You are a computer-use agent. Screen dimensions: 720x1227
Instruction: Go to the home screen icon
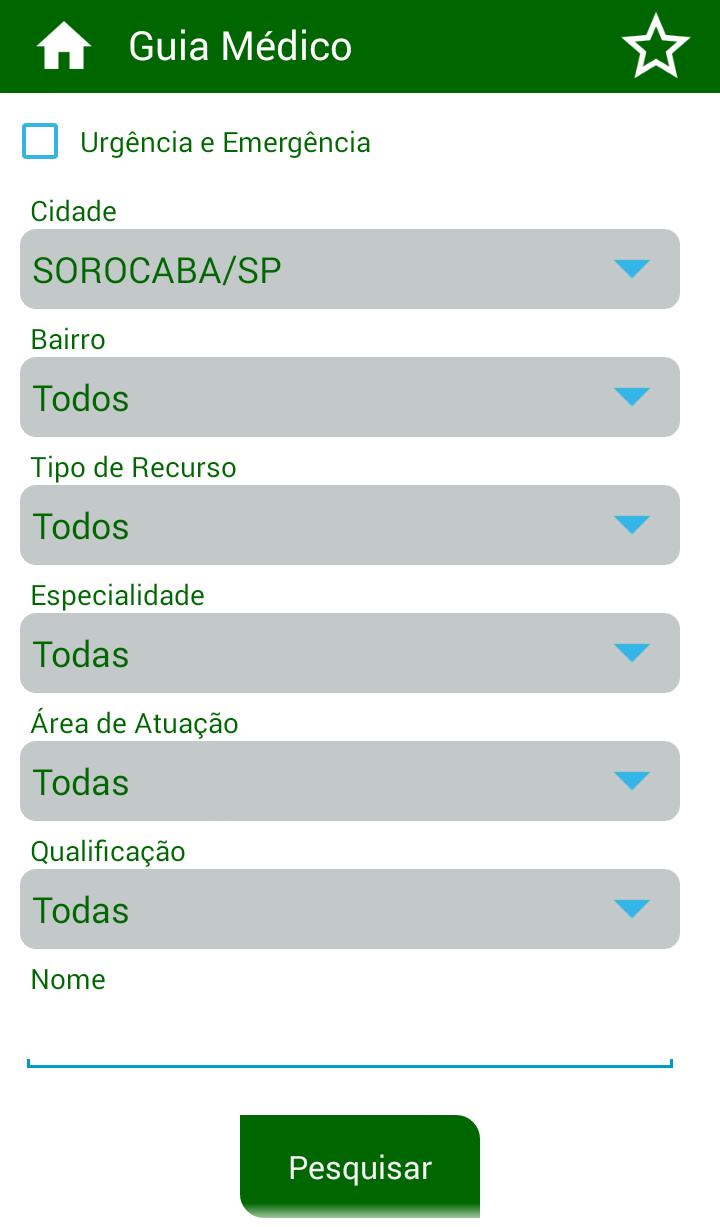pos(64,46)
